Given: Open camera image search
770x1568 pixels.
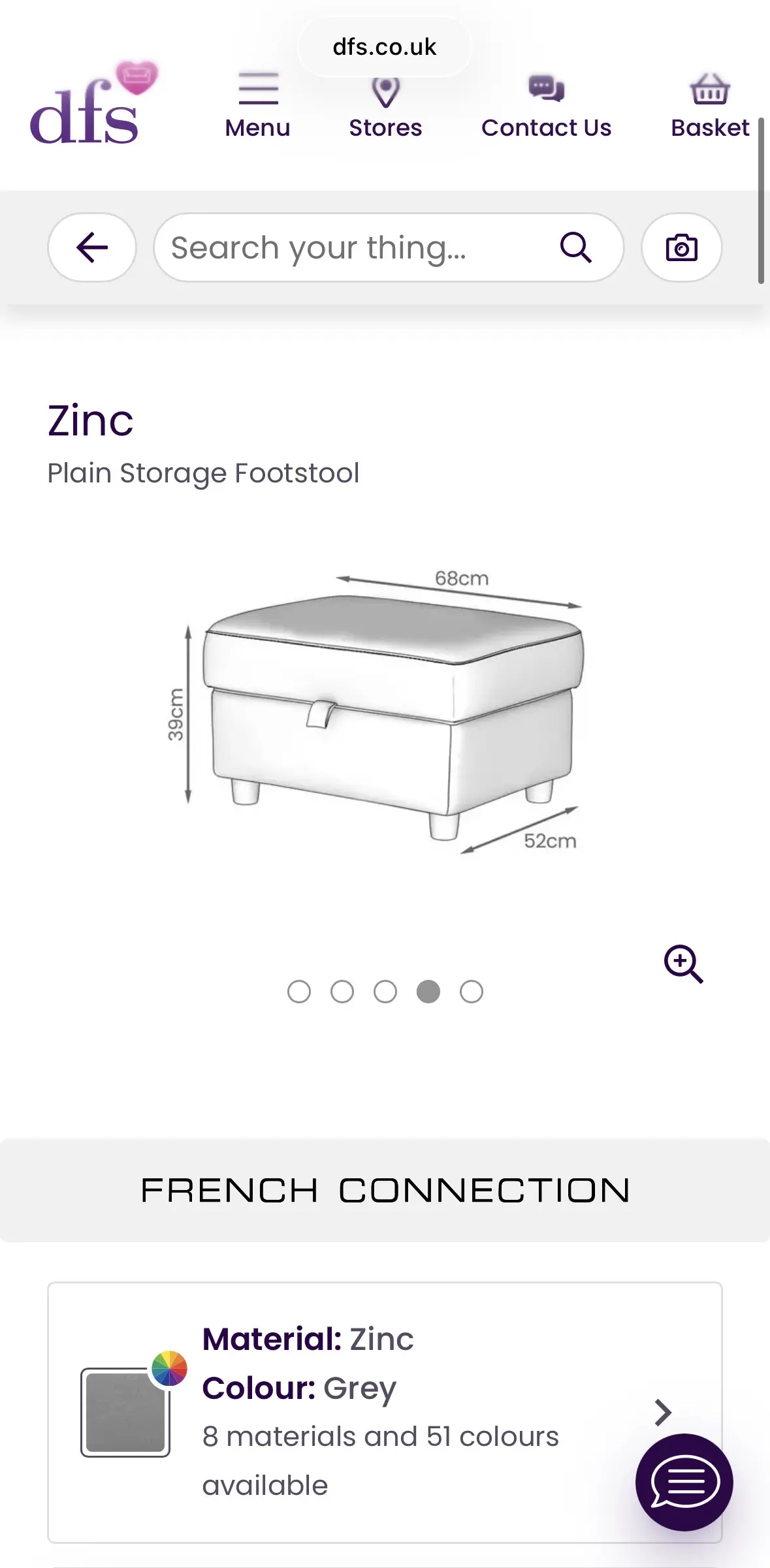Looking at the screenshot, I should pyautogui.click(x=681, y=248).
